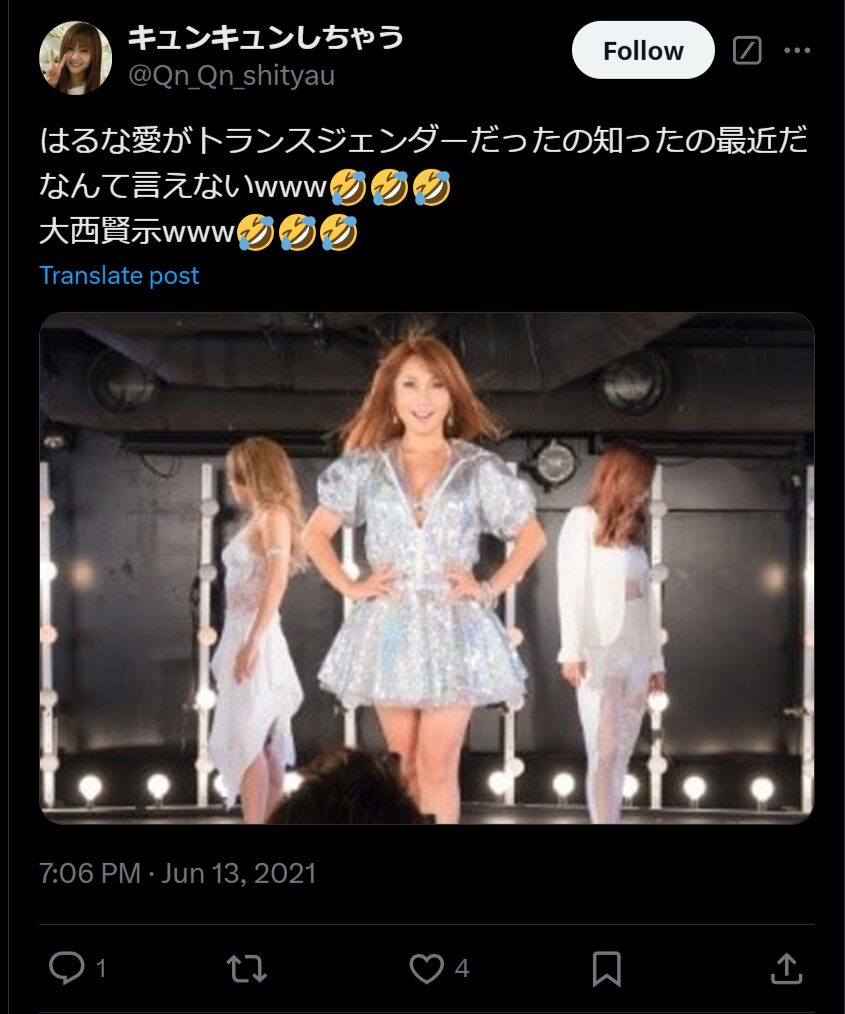The width and height of the screenshot is (845, 1014).
Task: Bookmark this post
Action: tap(606, 967)
